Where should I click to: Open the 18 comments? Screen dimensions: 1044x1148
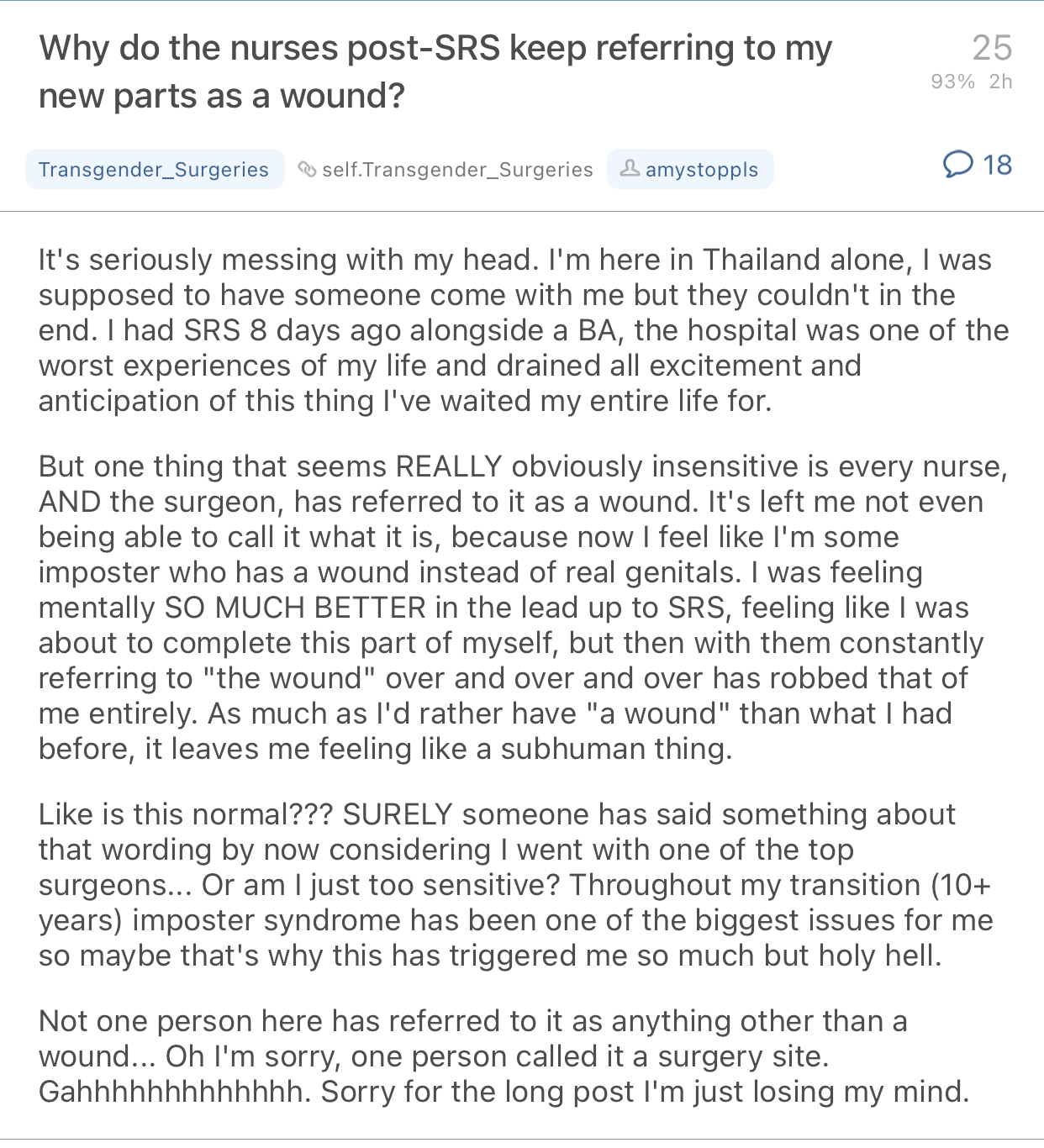[978, 165]
